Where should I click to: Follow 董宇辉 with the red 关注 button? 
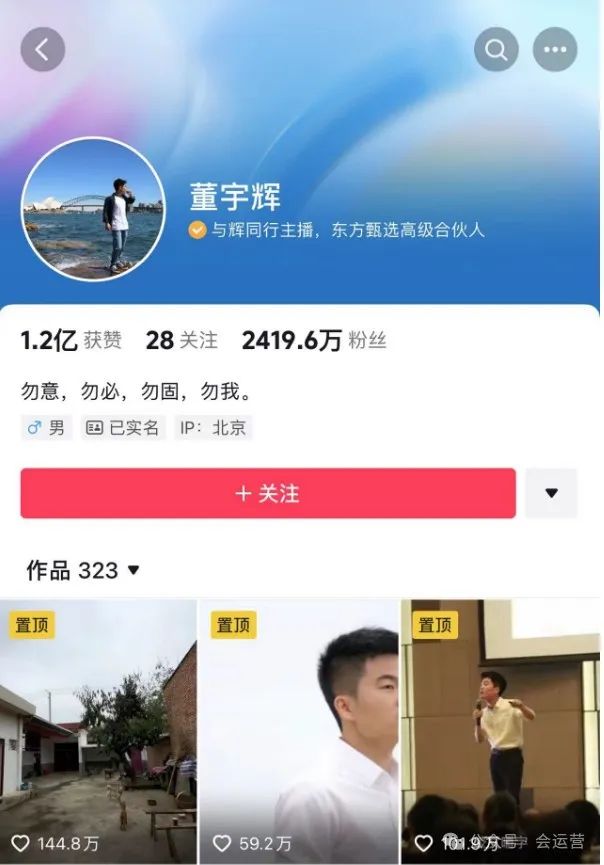(x=268, y=493)
